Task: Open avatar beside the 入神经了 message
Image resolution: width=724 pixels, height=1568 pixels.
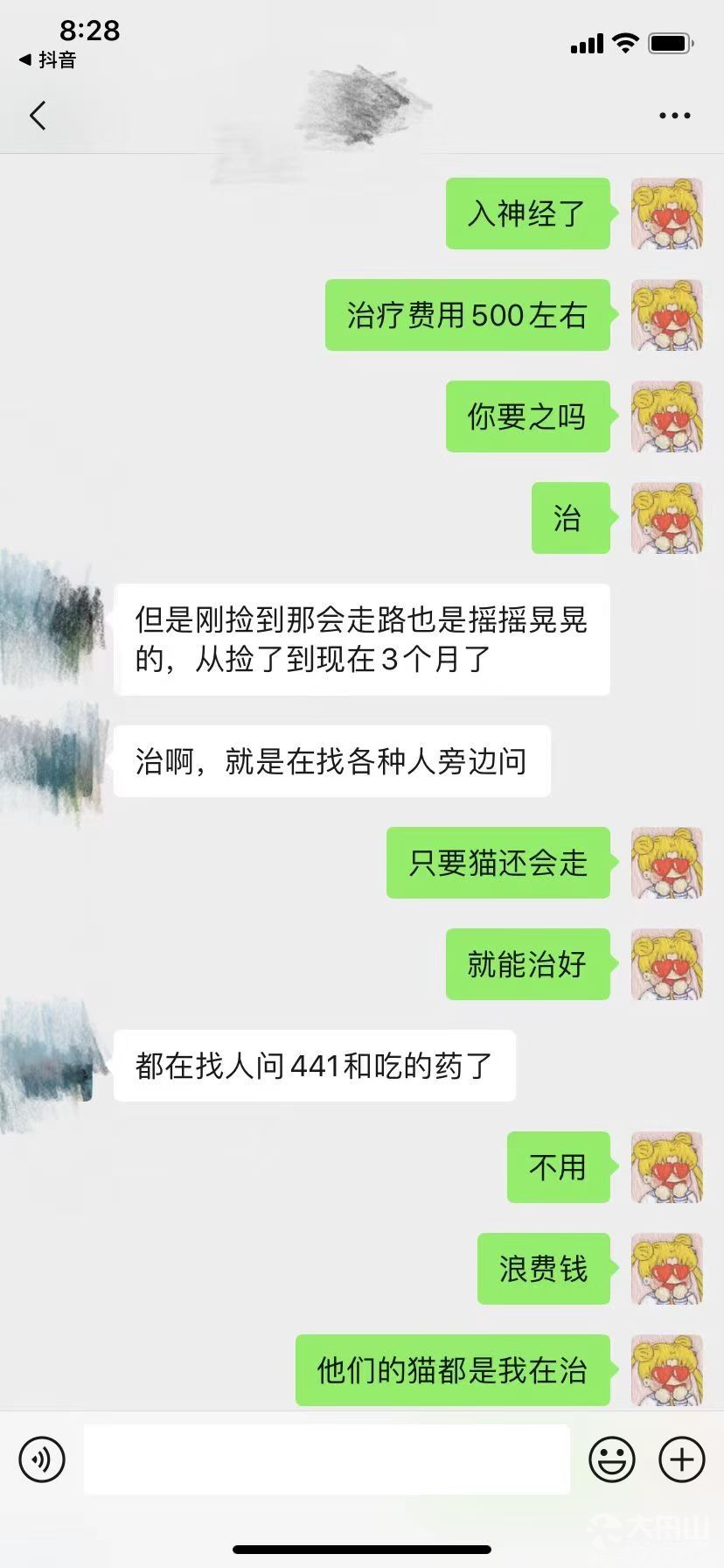Action: click(x=667, y=213)
